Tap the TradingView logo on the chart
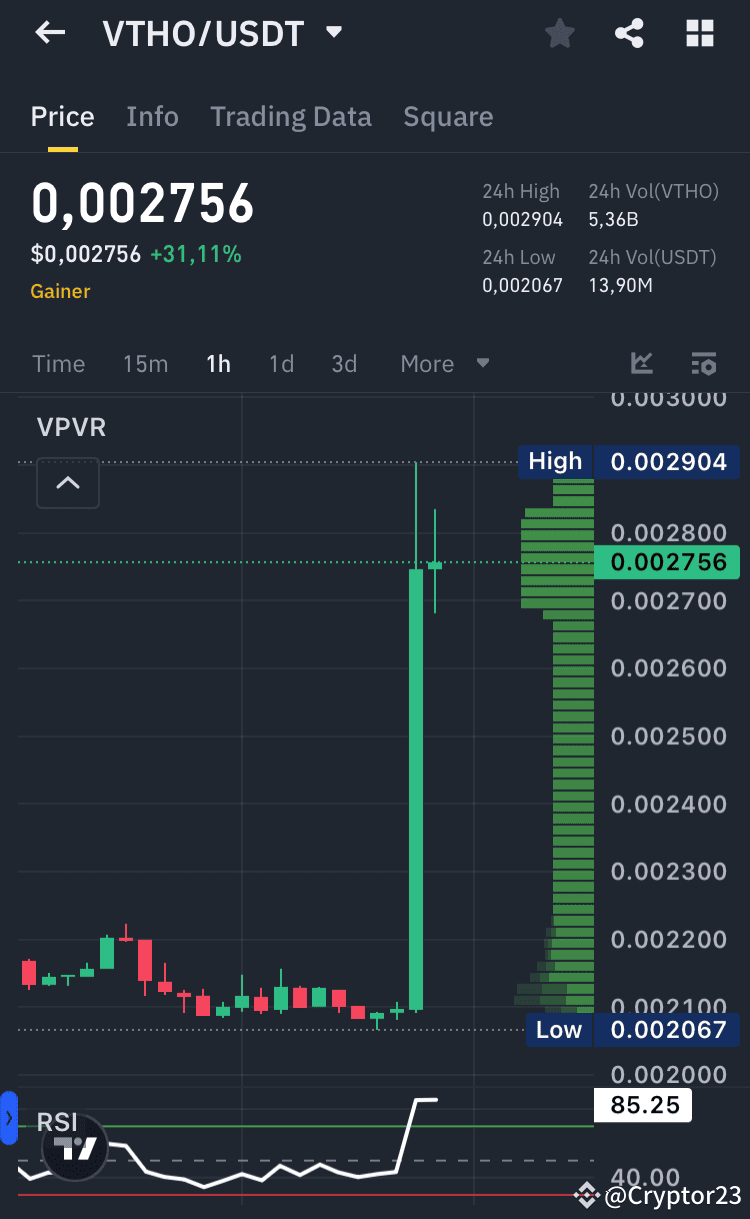The width and height of the screenshot is (750, 1219). [75, 1146]
